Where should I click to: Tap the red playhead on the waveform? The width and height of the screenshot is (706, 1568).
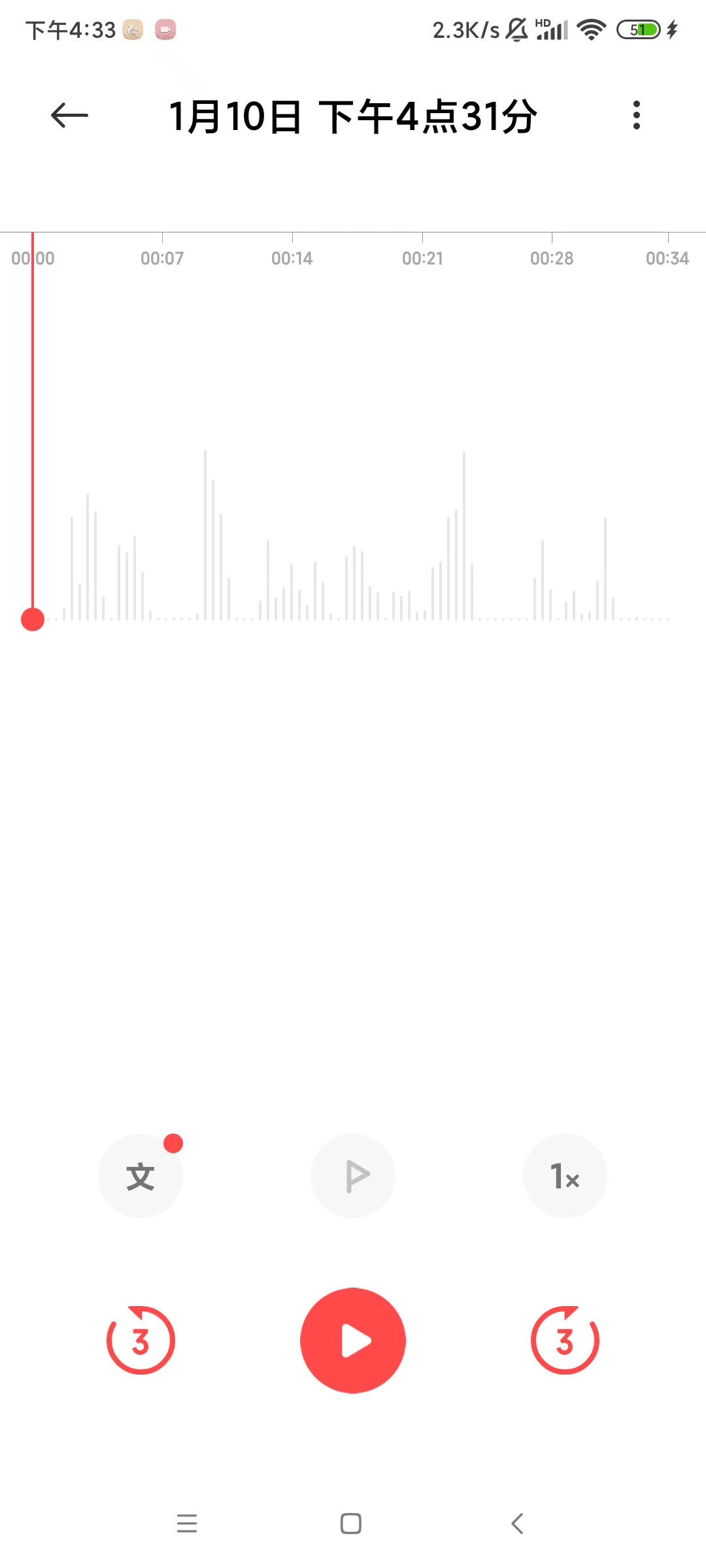coord(33,619)
